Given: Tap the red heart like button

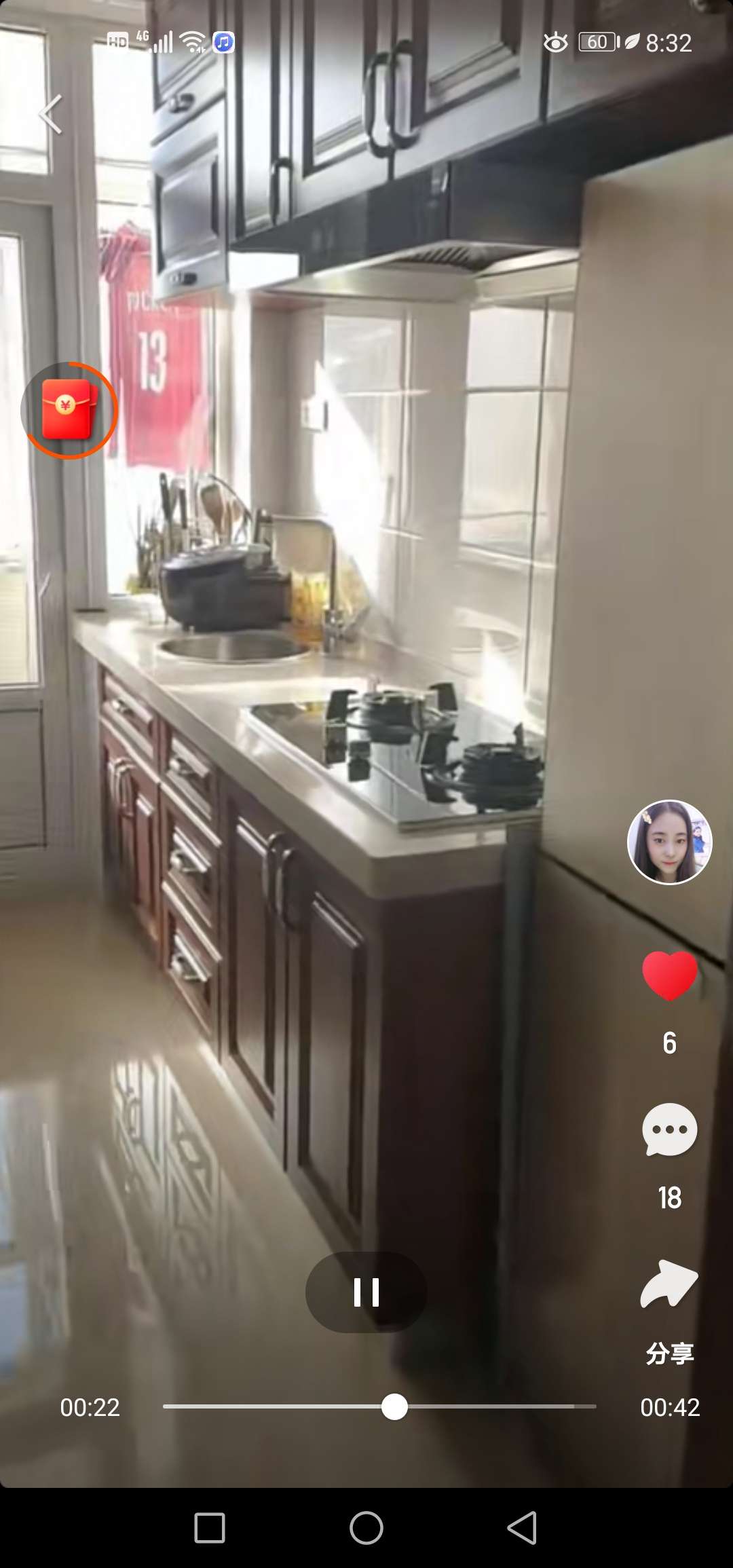Looking at the screenshot, I should pyautogui.click(x=669, y=975).
